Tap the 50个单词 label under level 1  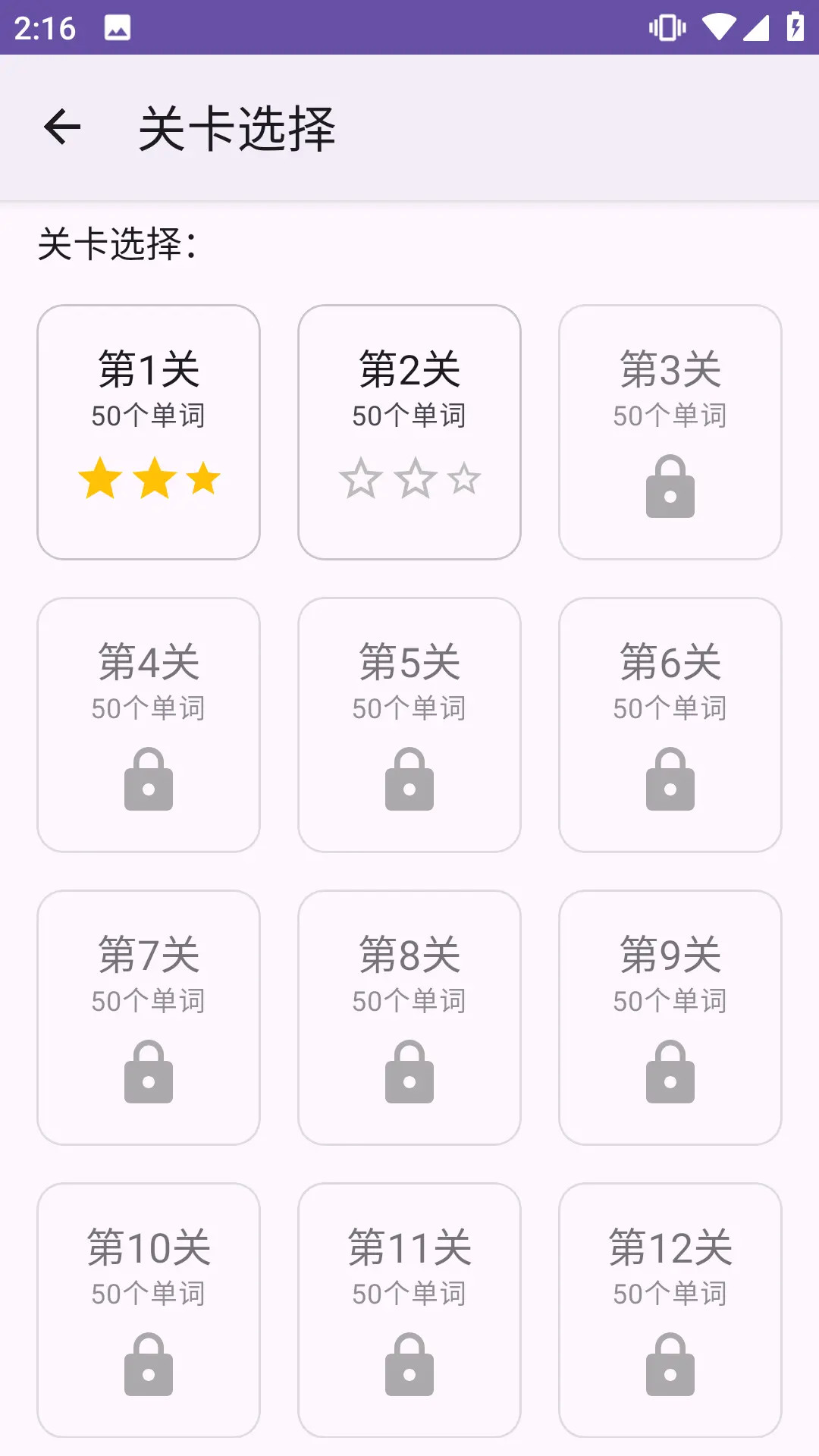(148, 415)
